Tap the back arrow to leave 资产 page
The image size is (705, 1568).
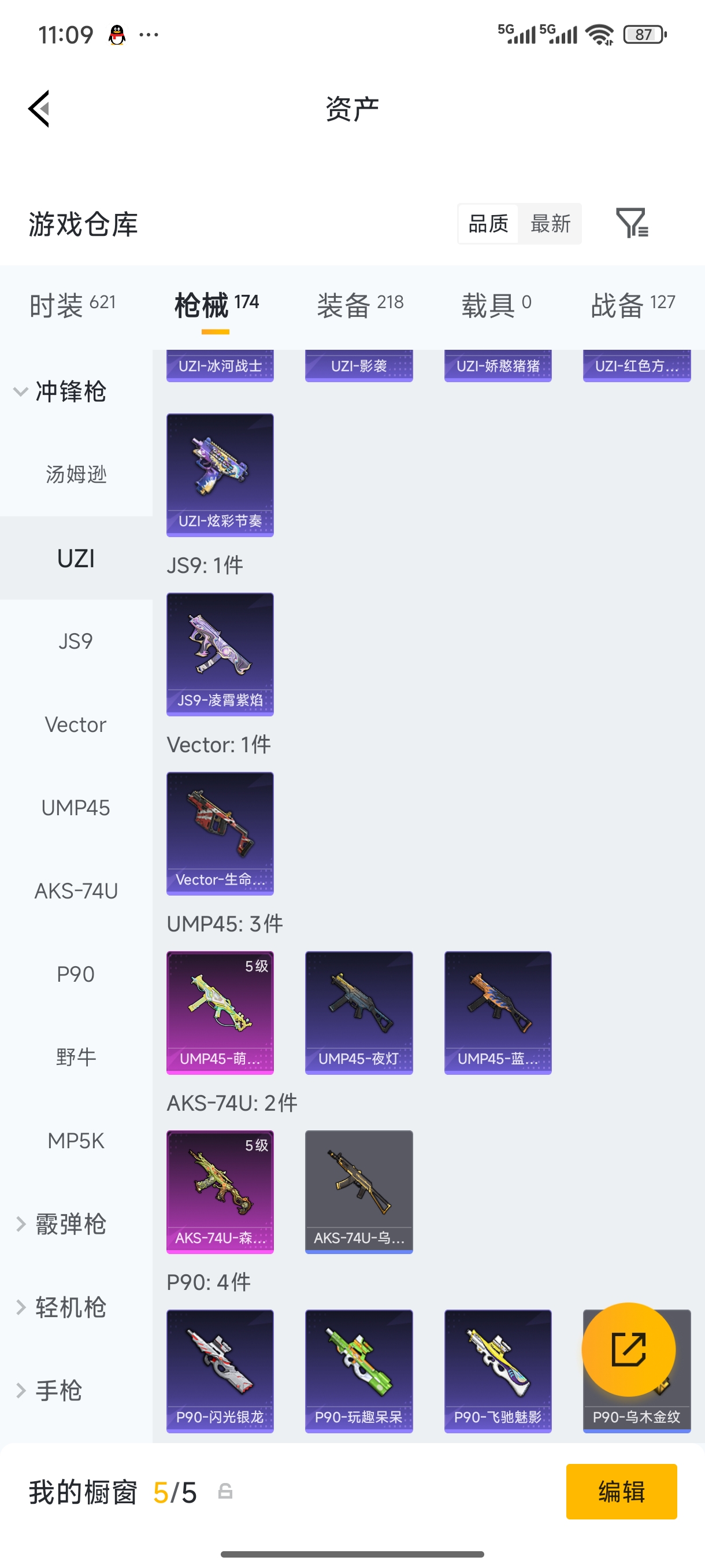tap(38, 107)
